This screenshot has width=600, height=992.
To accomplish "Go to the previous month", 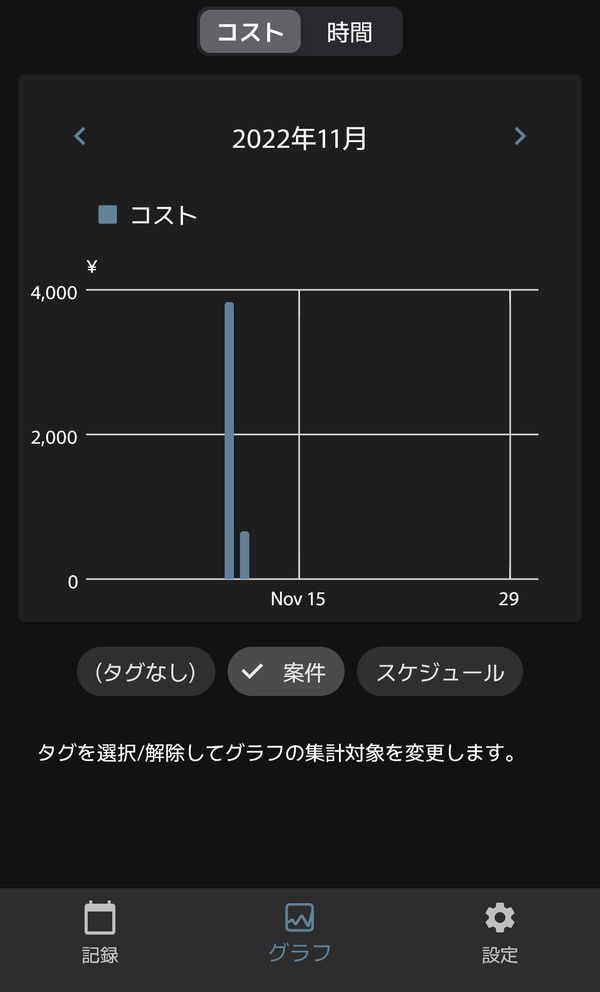I will click(x=80, y=136).
